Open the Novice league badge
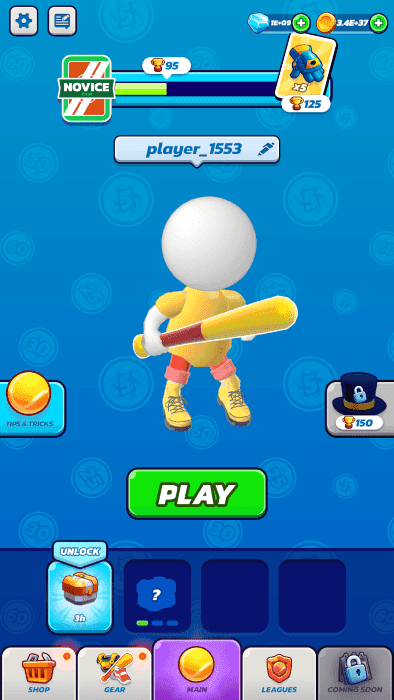Screen dimensions: 394x700 86,88
